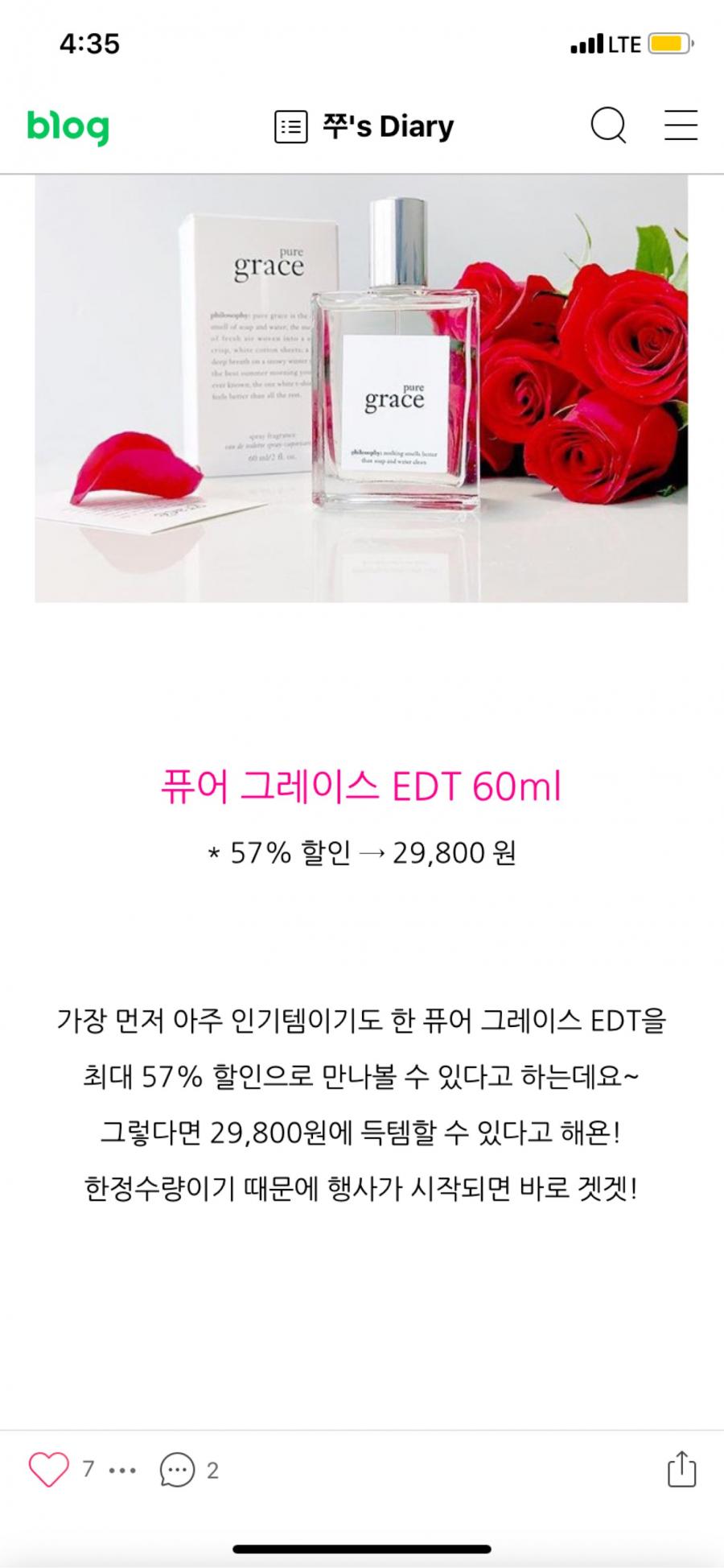This screenshot has width=724, height=1568.
Task: View the Pure Grace perfume photo
Action: 361,388
